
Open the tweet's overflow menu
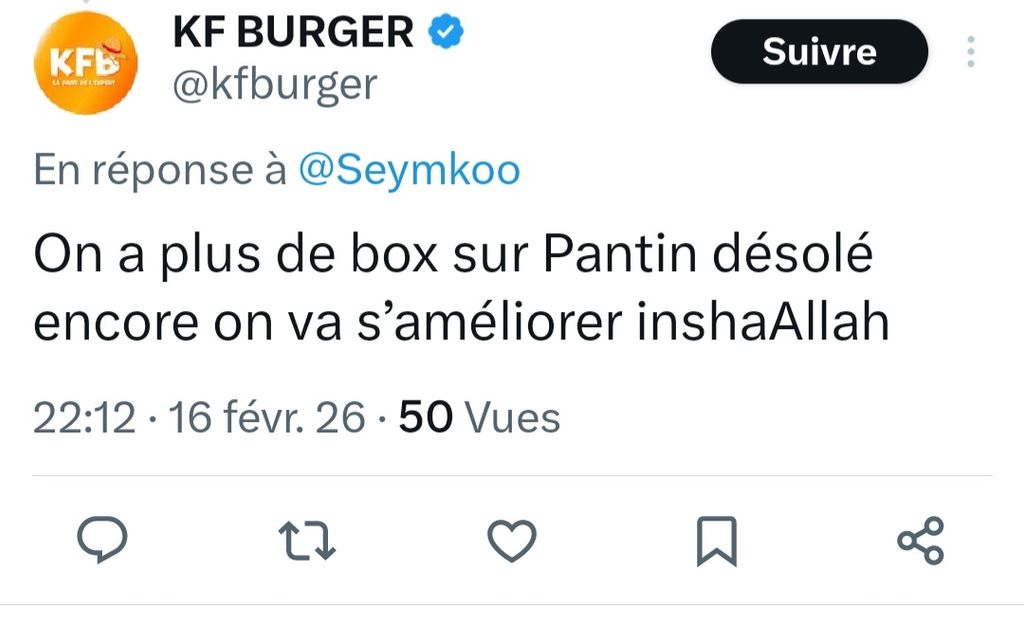(970, 52)
